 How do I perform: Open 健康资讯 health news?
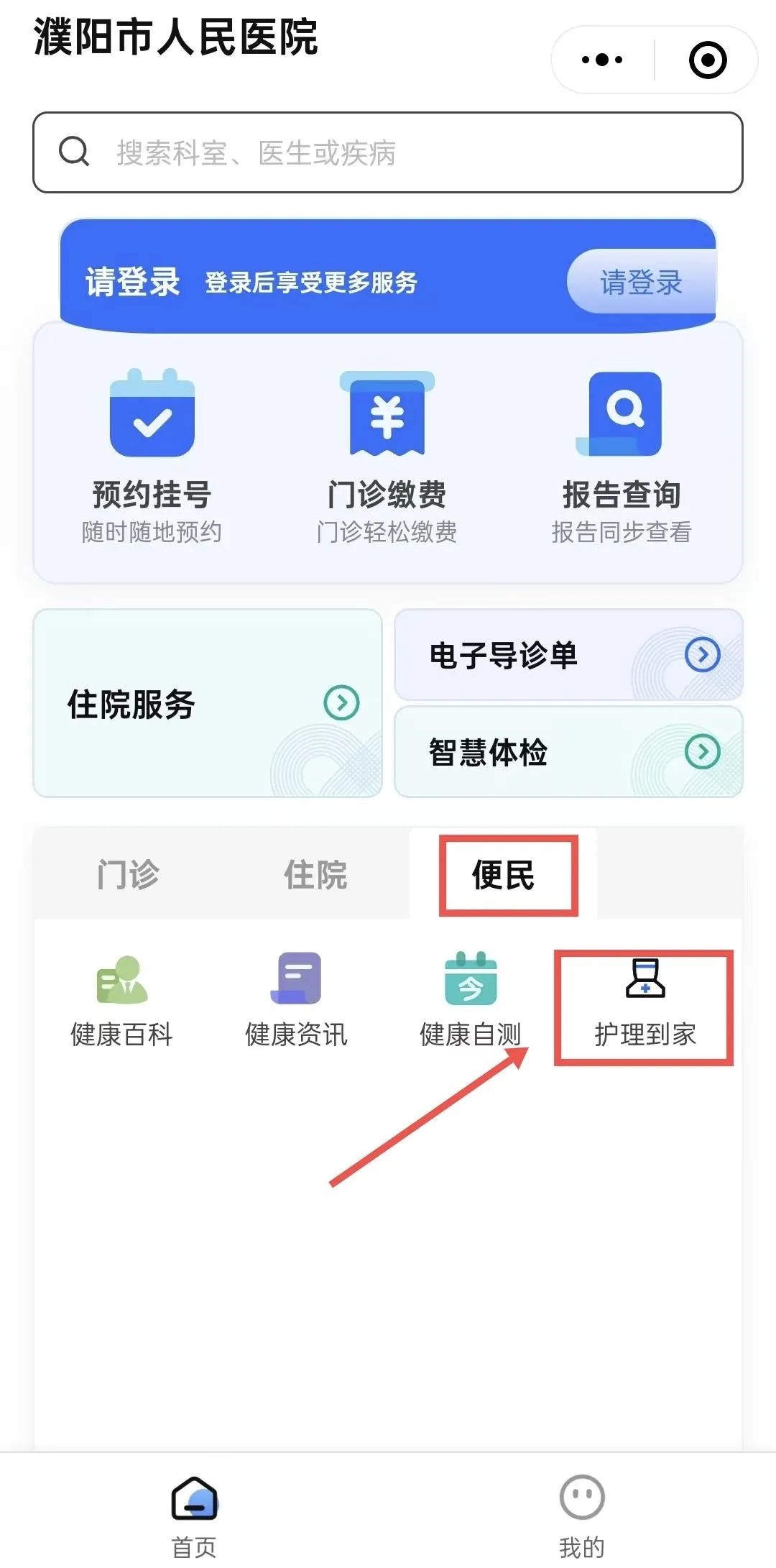coord(296,1000)
